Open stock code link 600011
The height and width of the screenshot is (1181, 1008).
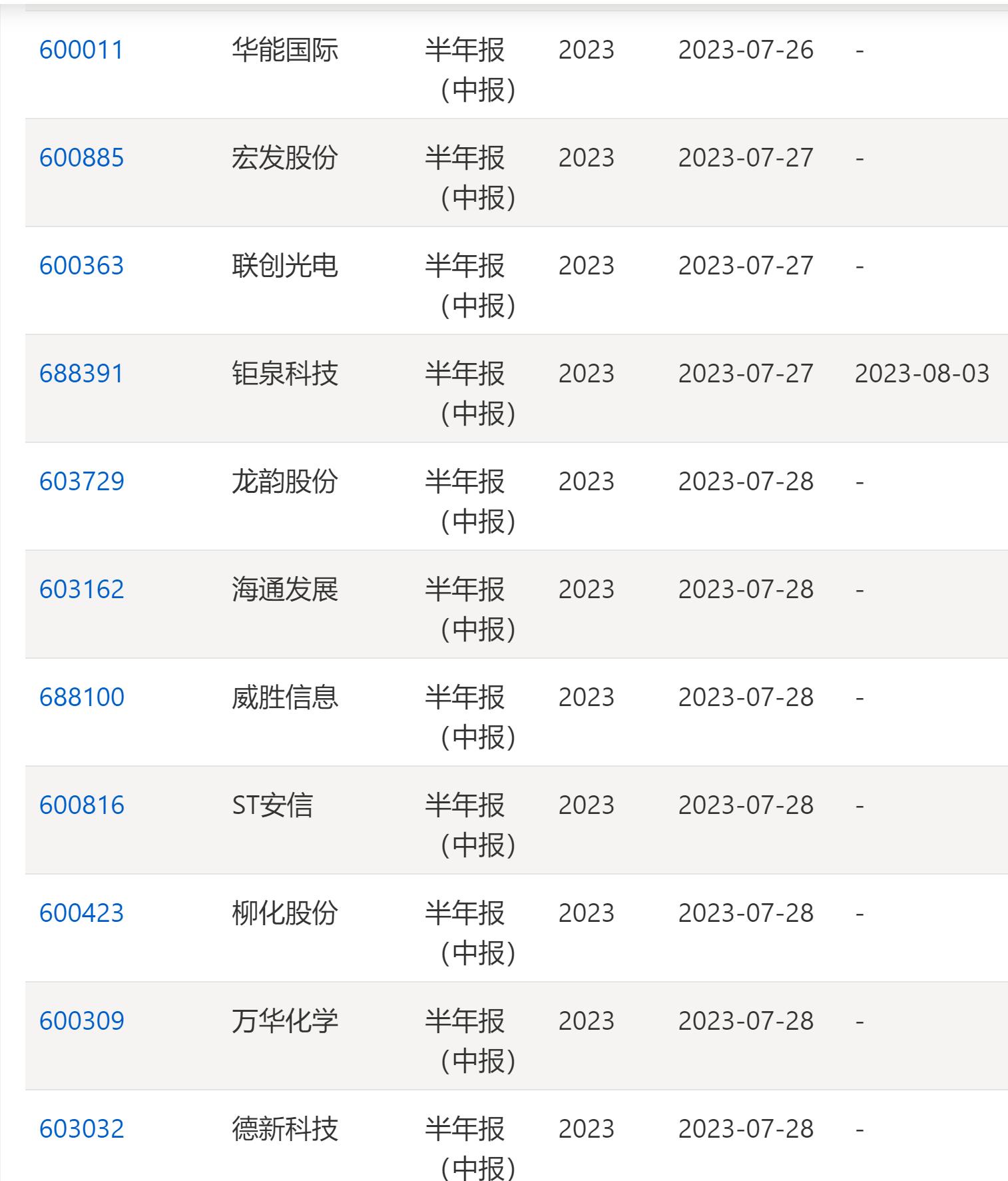[81, 48]
